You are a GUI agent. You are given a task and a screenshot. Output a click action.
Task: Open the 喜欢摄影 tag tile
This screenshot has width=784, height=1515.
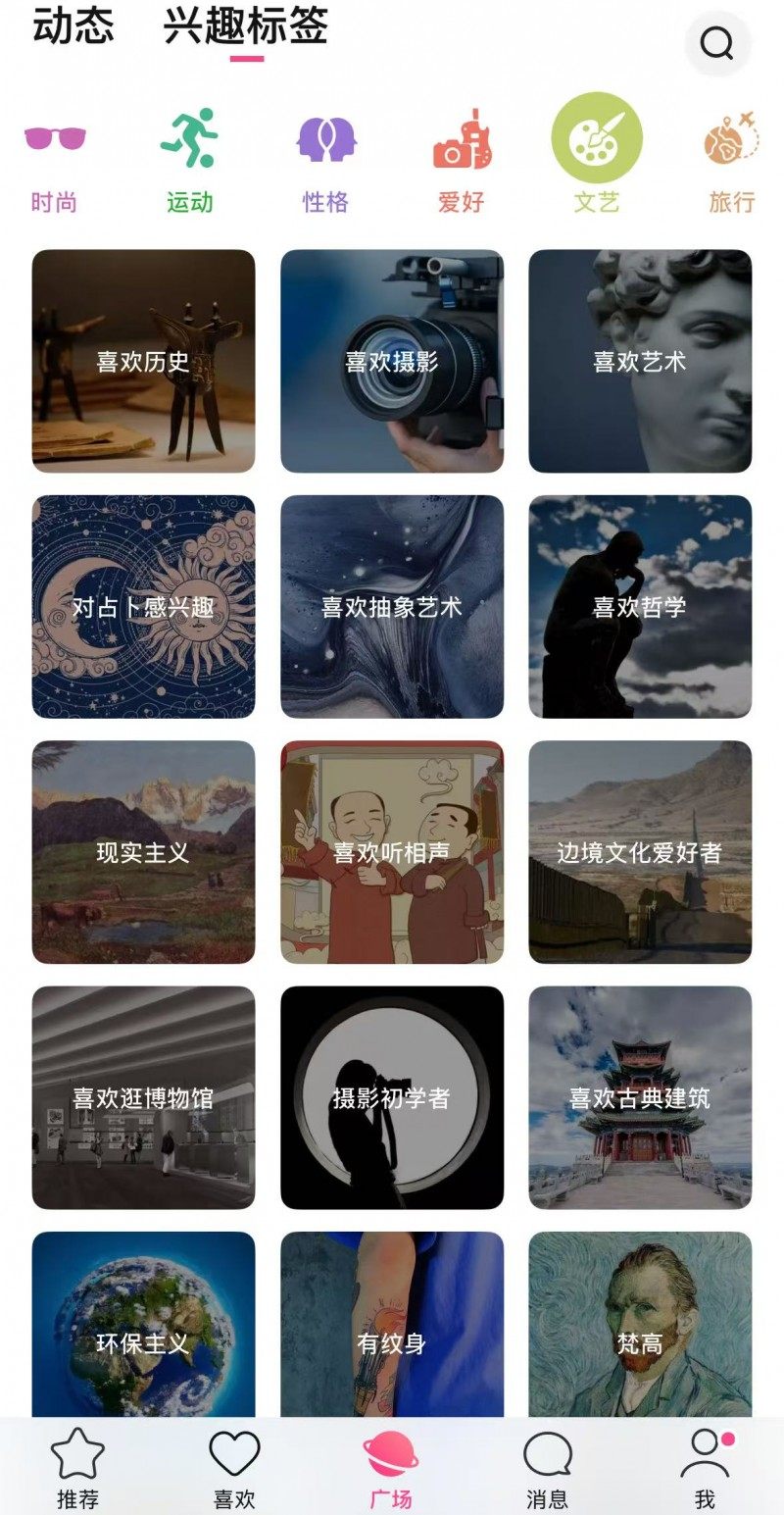(x=392, y=361)
